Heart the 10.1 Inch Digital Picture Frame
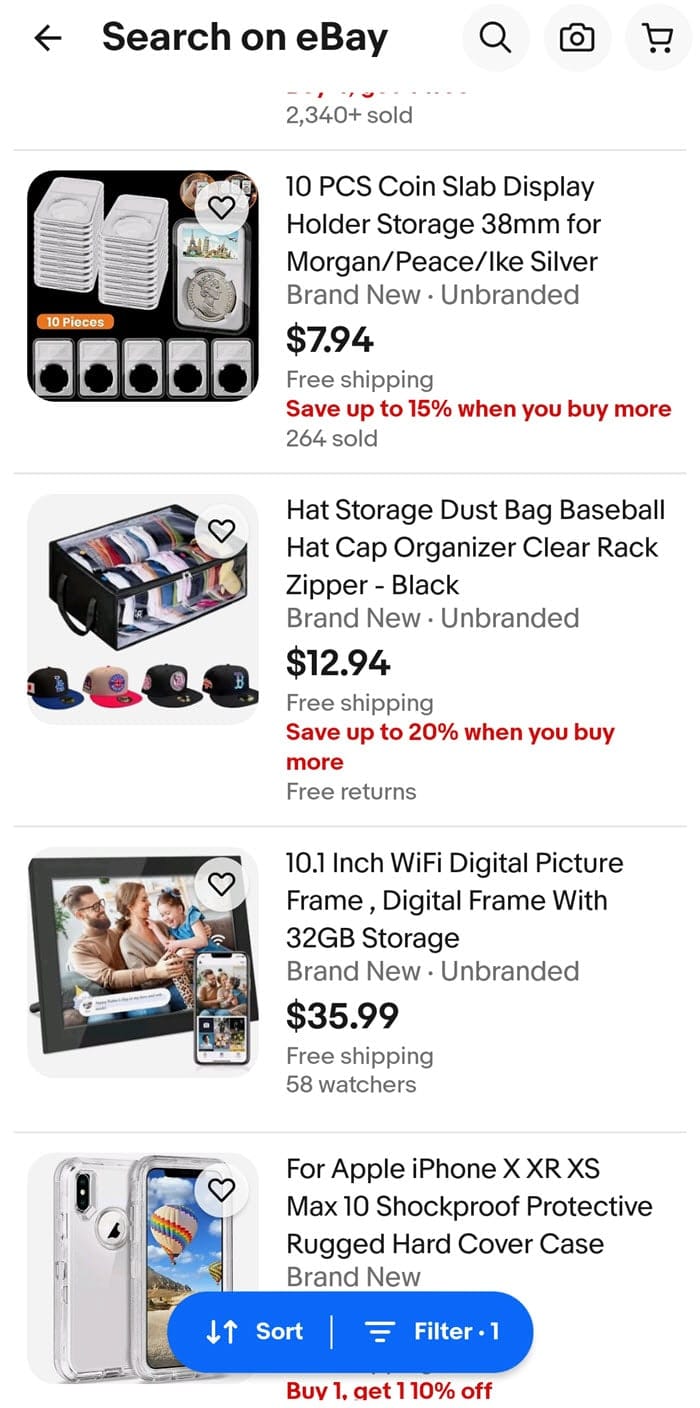700x1408 pixels. (221, 883)
